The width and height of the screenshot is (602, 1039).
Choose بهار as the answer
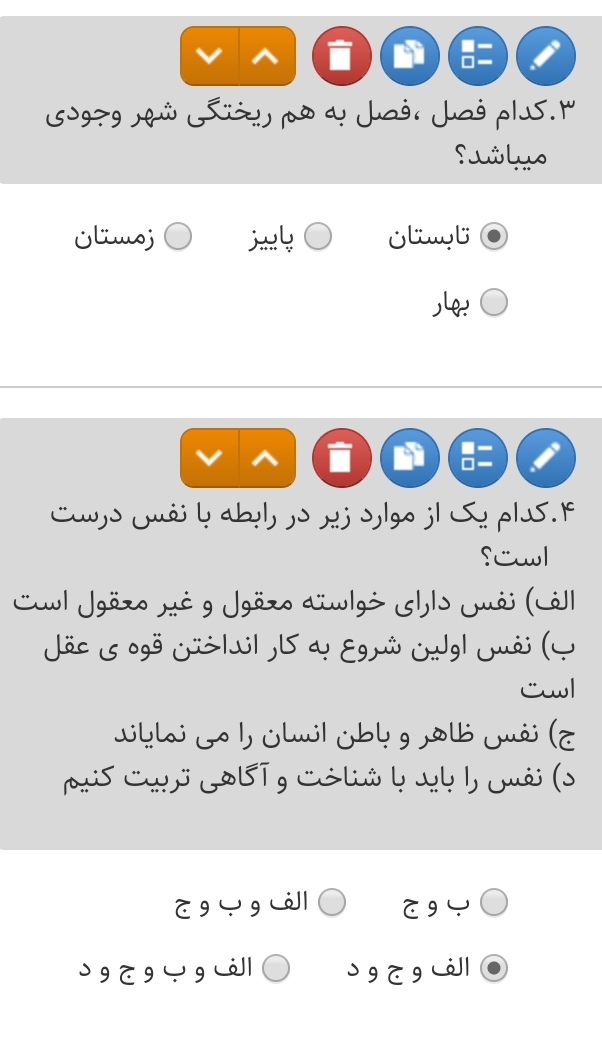494,302
